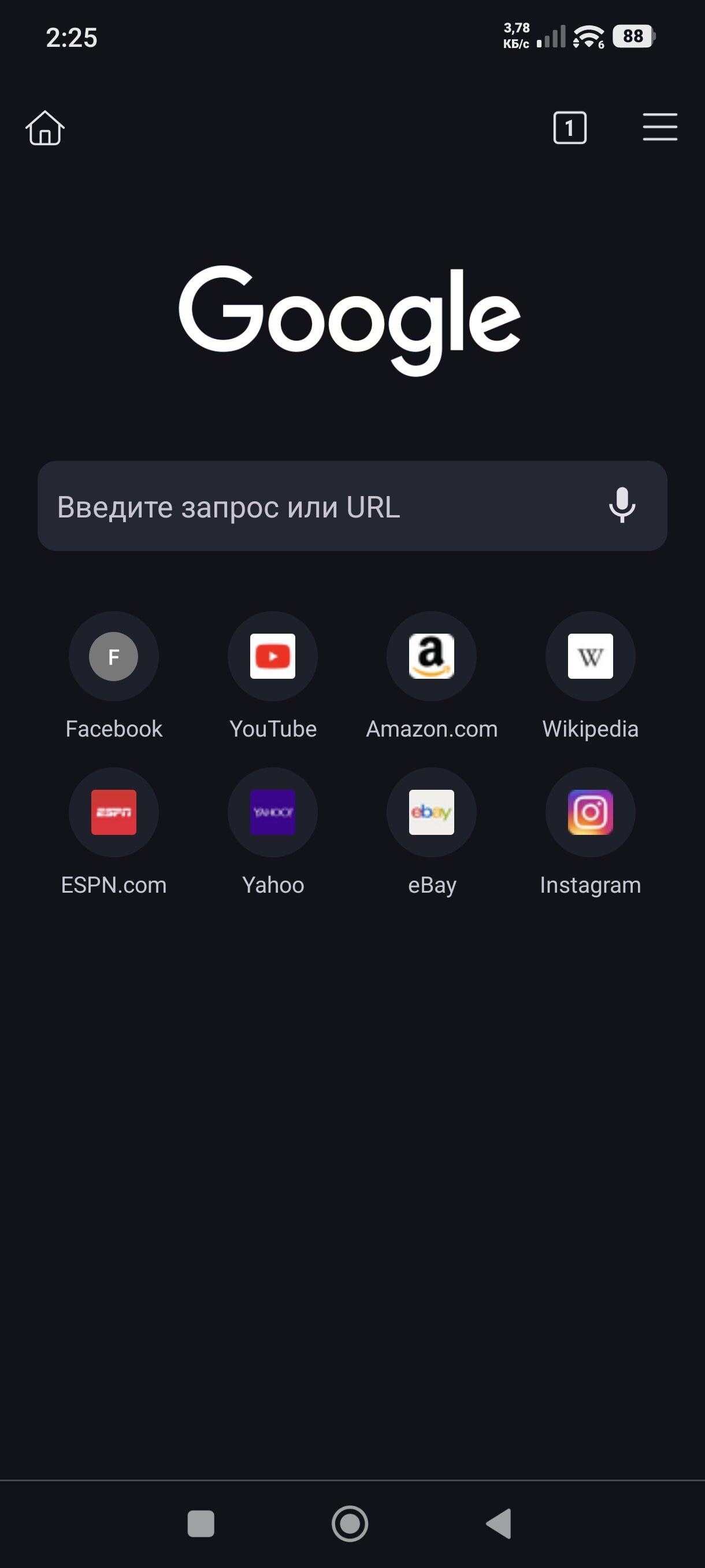705x1568 pixels.
Task: Visit the Yahoo shortcut
Action: [x=273, y=812]
